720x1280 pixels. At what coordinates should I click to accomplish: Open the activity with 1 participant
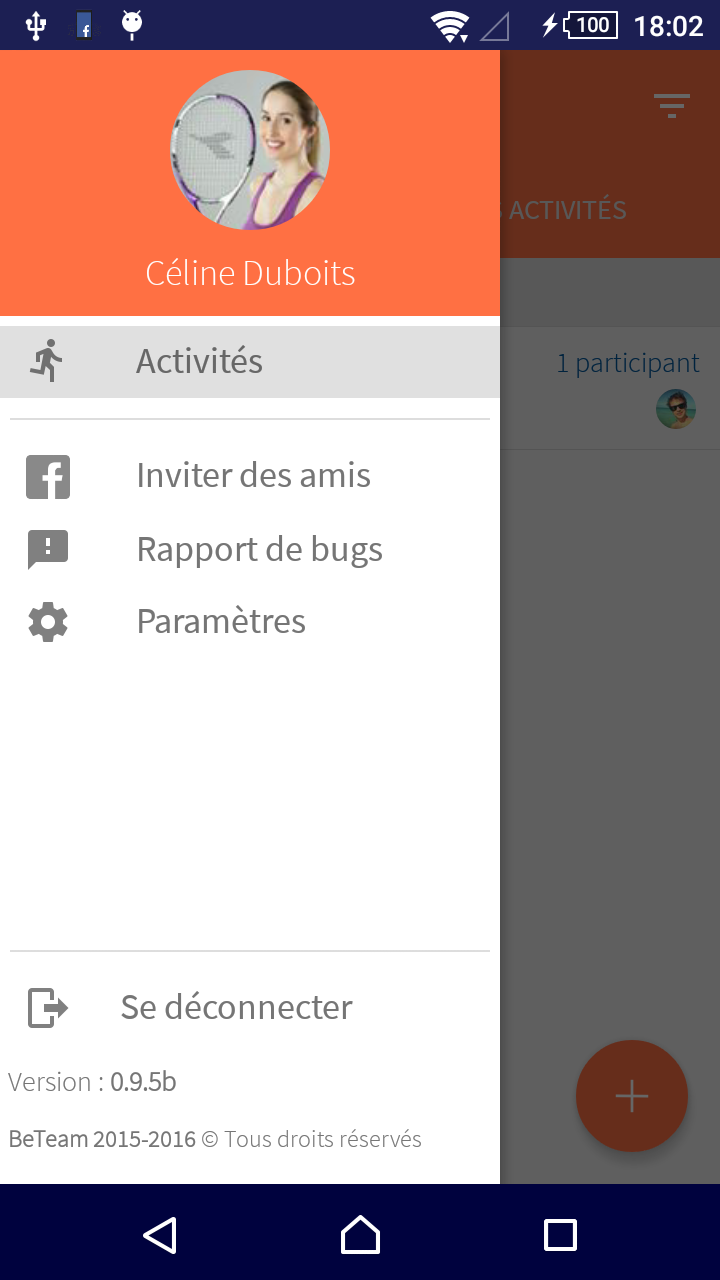(x=610, y=388)
